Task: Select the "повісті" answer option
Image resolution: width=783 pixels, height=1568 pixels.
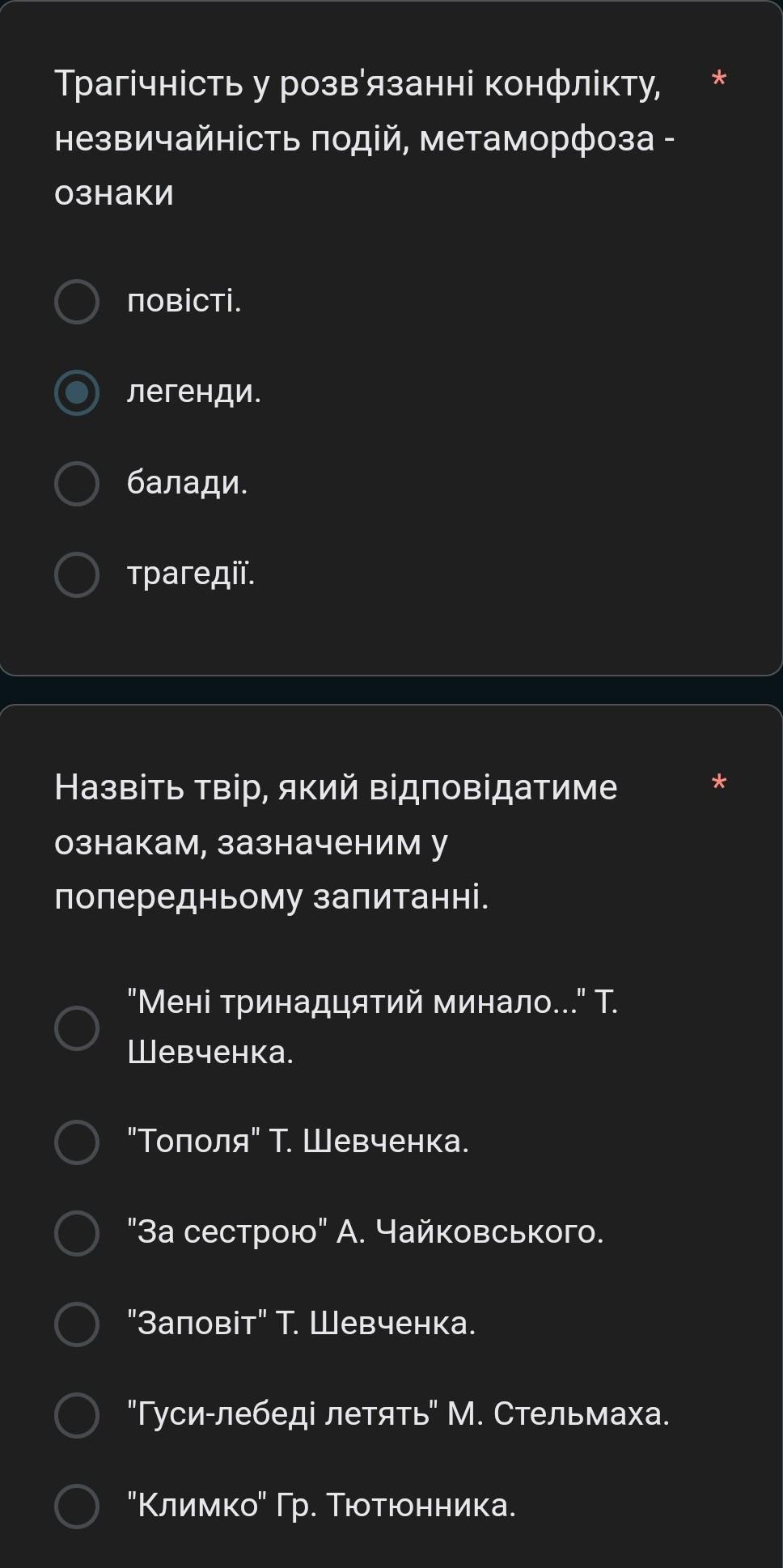Action: tap(77, 302)
